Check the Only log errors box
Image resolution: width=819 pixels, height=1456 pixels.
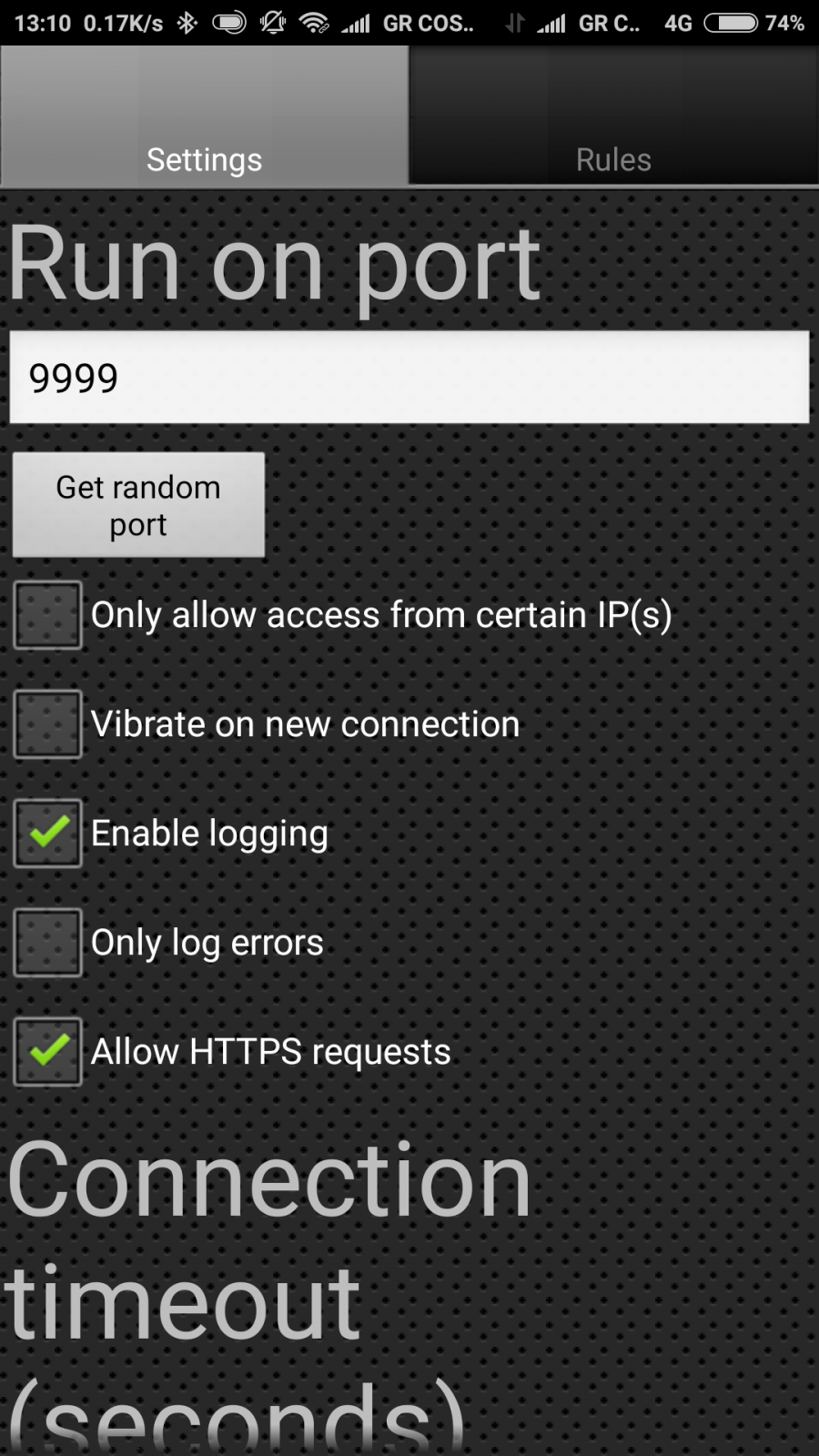tap(48, 943)
